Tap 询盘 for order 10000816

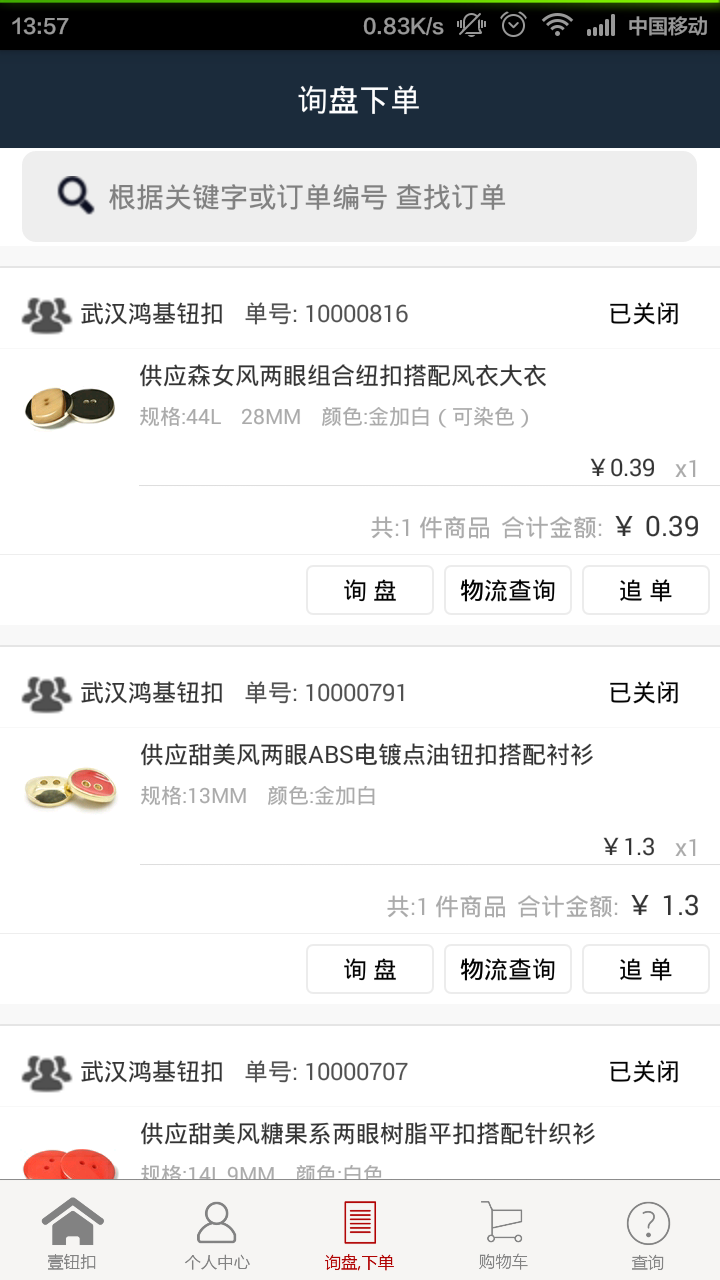(x=370, y=590)
